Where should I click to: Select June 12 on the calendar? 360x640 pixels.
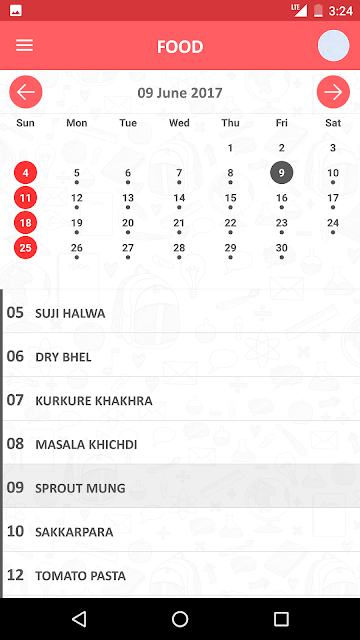pos(77,198)
